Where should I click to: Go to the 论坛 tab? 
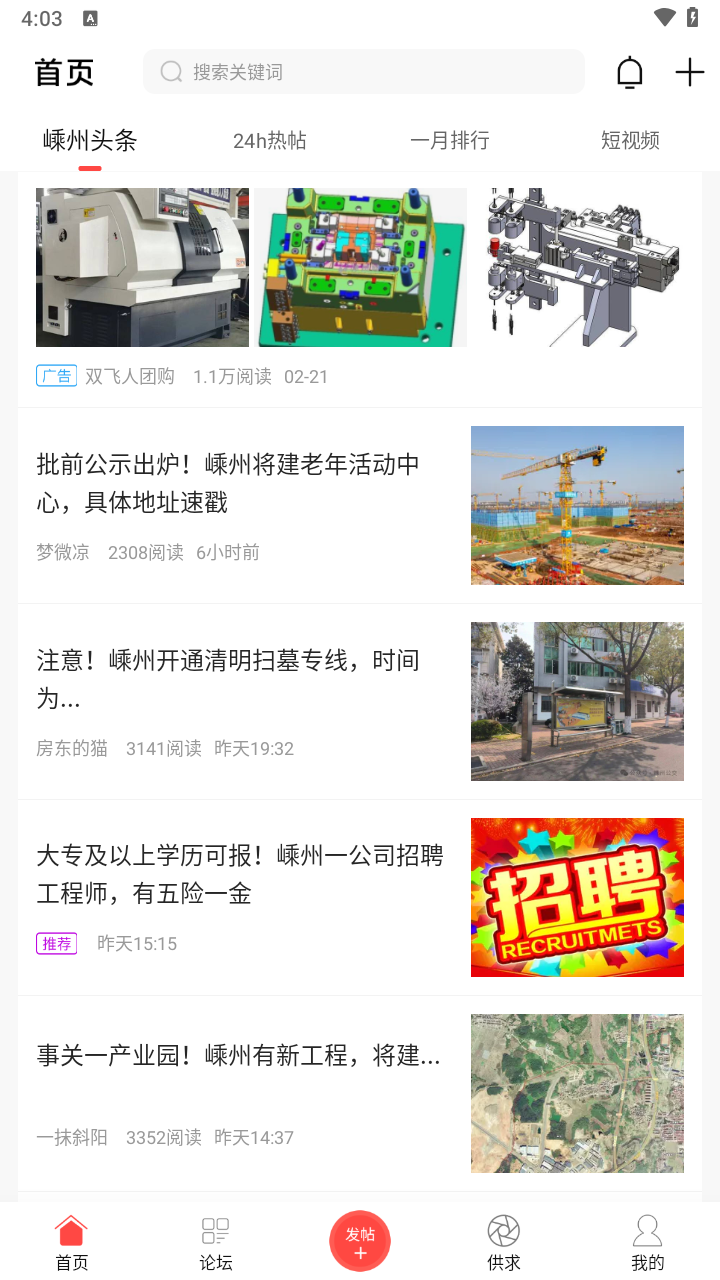[x=216, y=1243]
